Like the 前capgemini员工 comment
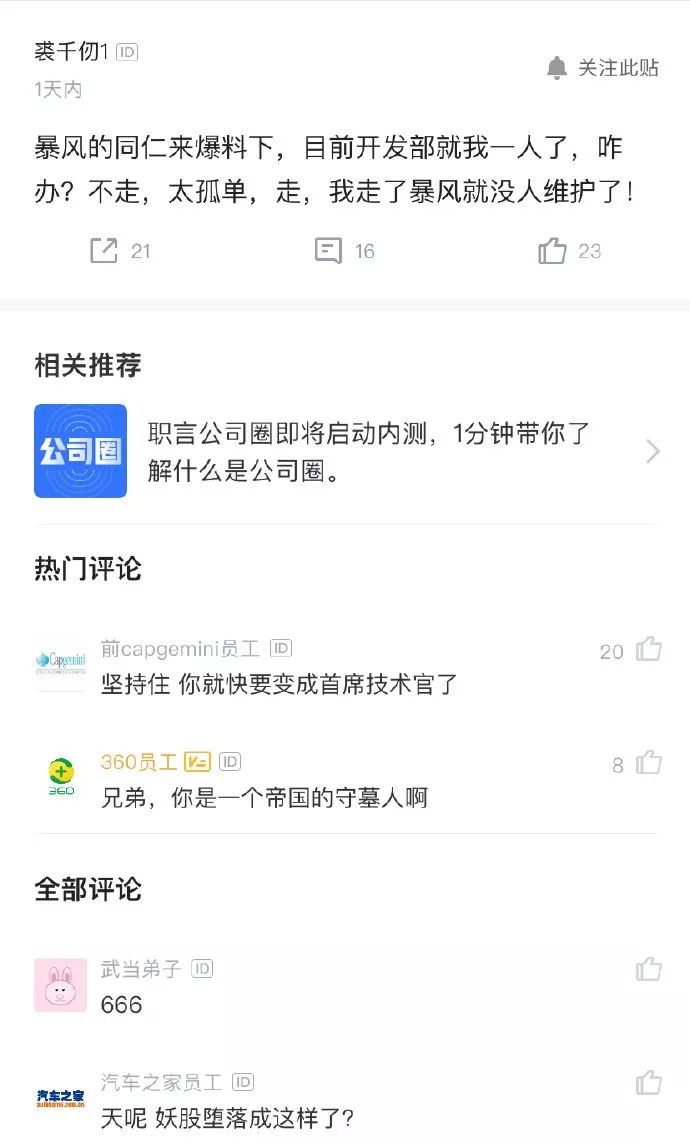 pyautogui.click(x=649, y=650)
